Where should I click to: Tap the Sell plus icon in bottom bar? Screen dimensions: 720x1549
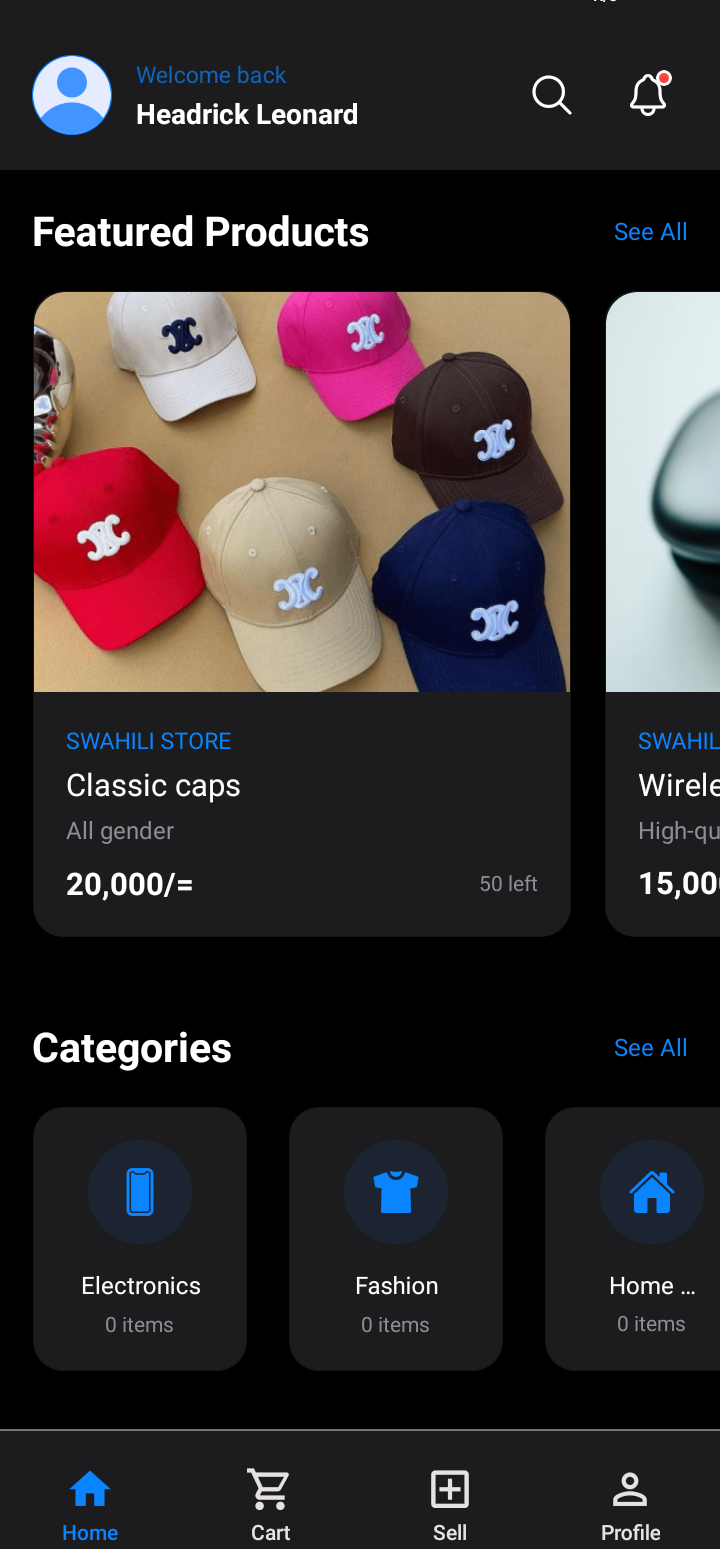click(x=450, y=1489)
